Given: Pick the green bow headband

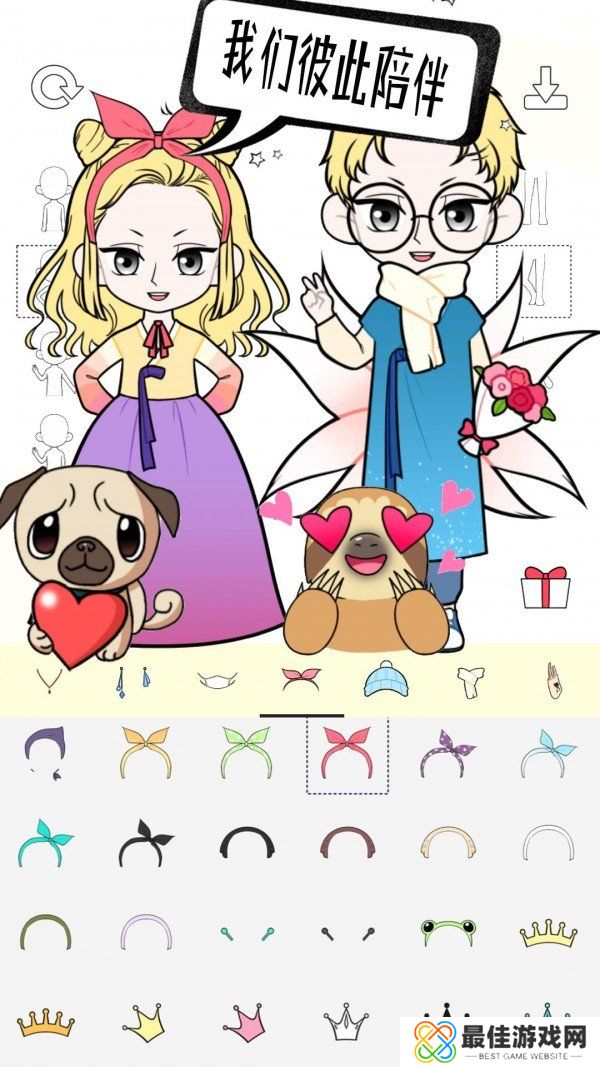Looking at the screenshot, I should click(246, 753).
